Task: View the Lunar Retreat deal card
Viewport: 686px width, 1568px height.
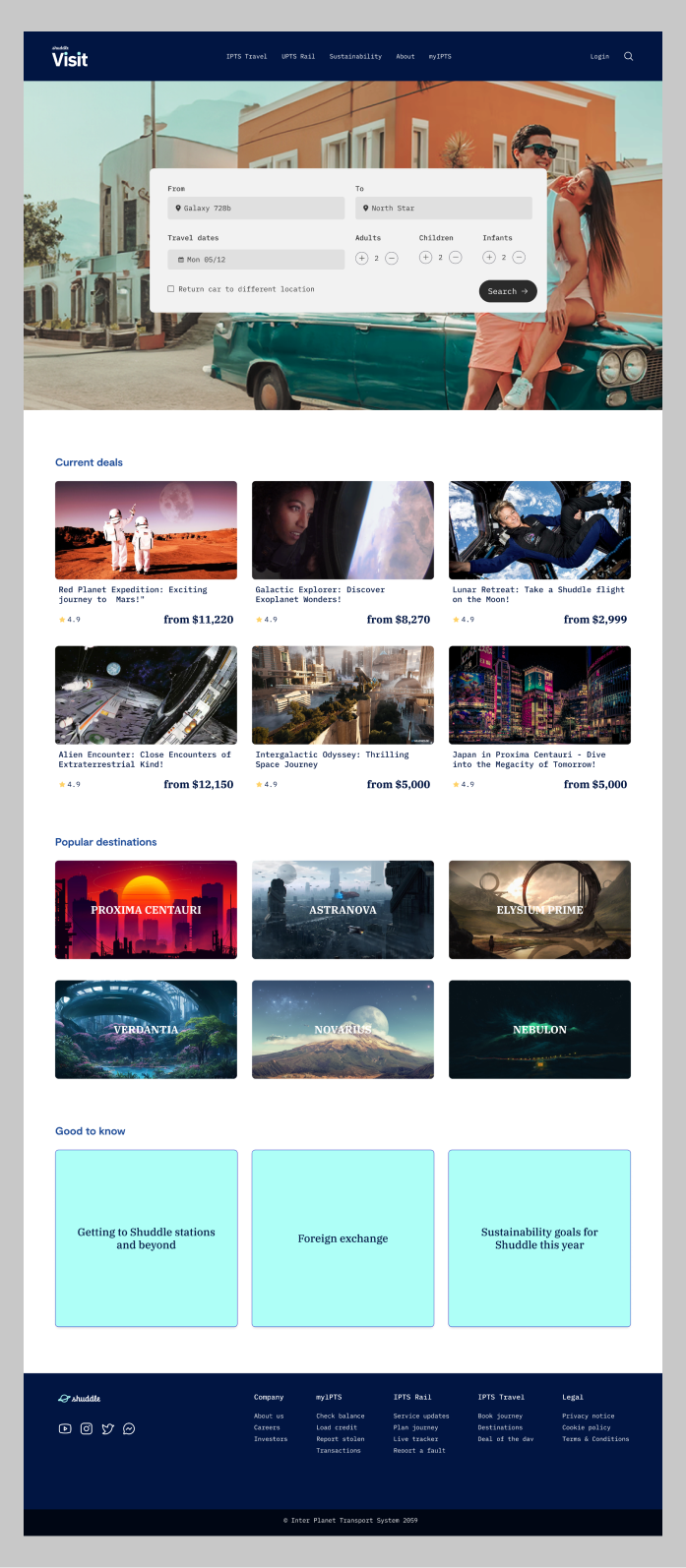Action: [x=539, y=530]
